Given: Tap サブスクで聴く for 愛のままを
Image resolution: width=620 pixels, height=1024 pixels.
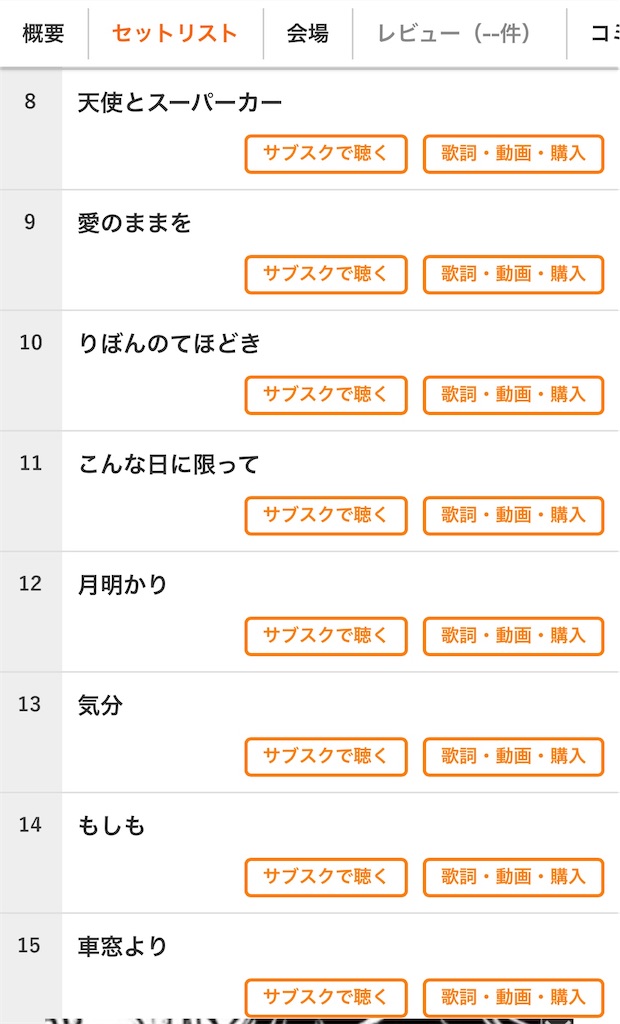Looking at the screenshot, I should 326,274.
